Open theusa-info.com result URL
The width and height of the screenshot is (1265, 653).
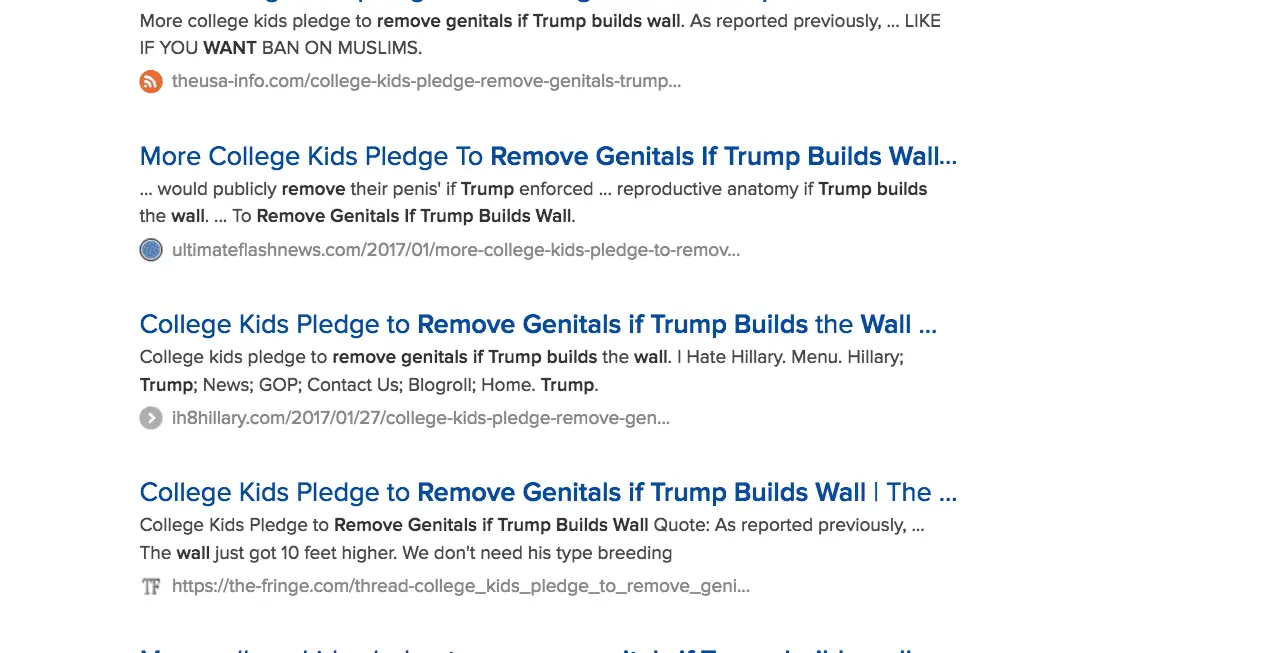(426, 81)
